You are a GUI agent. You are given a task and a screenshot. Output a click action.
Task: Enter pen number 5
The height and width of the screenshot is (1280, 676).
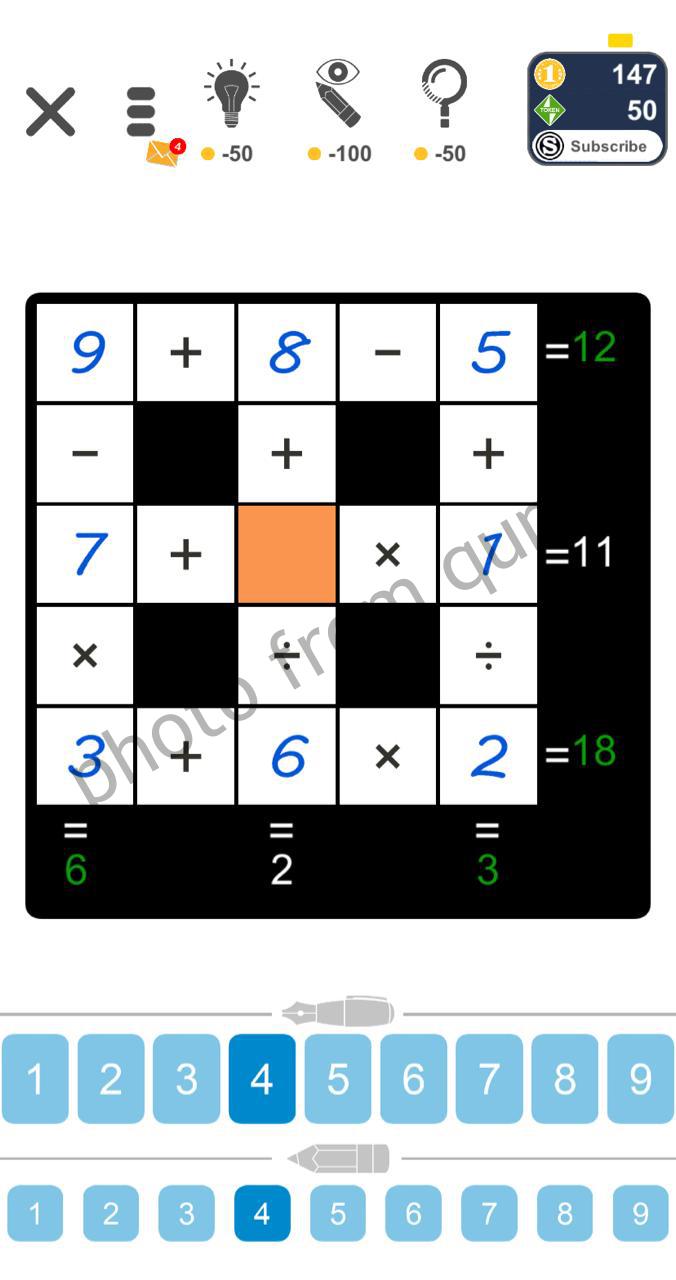tap(338, 1079)
